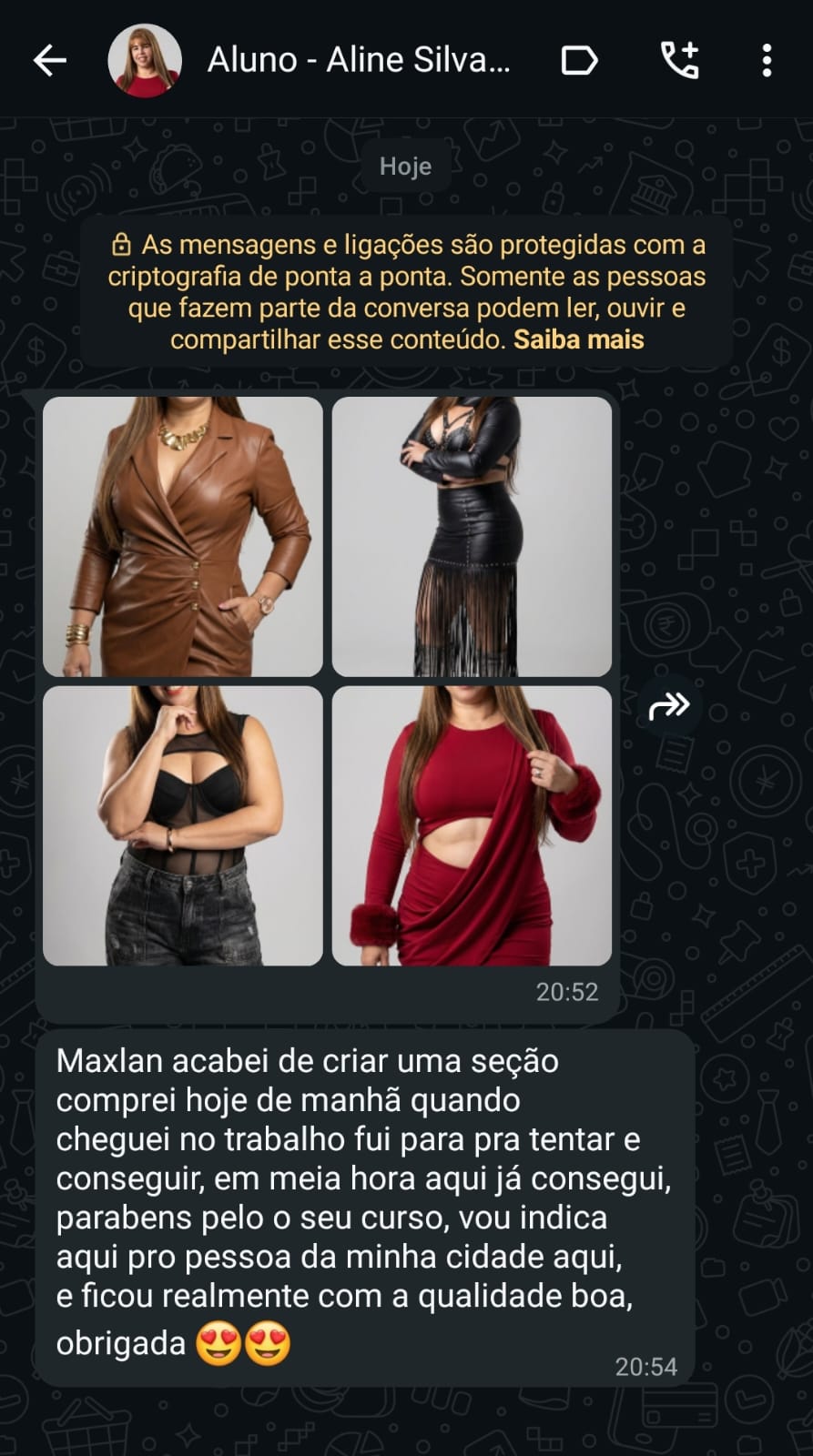This screenshot has height=1456, width=813.
Task: Tap 'Saiba mais' in the encryption message
Action: click(x=580, y=339)
